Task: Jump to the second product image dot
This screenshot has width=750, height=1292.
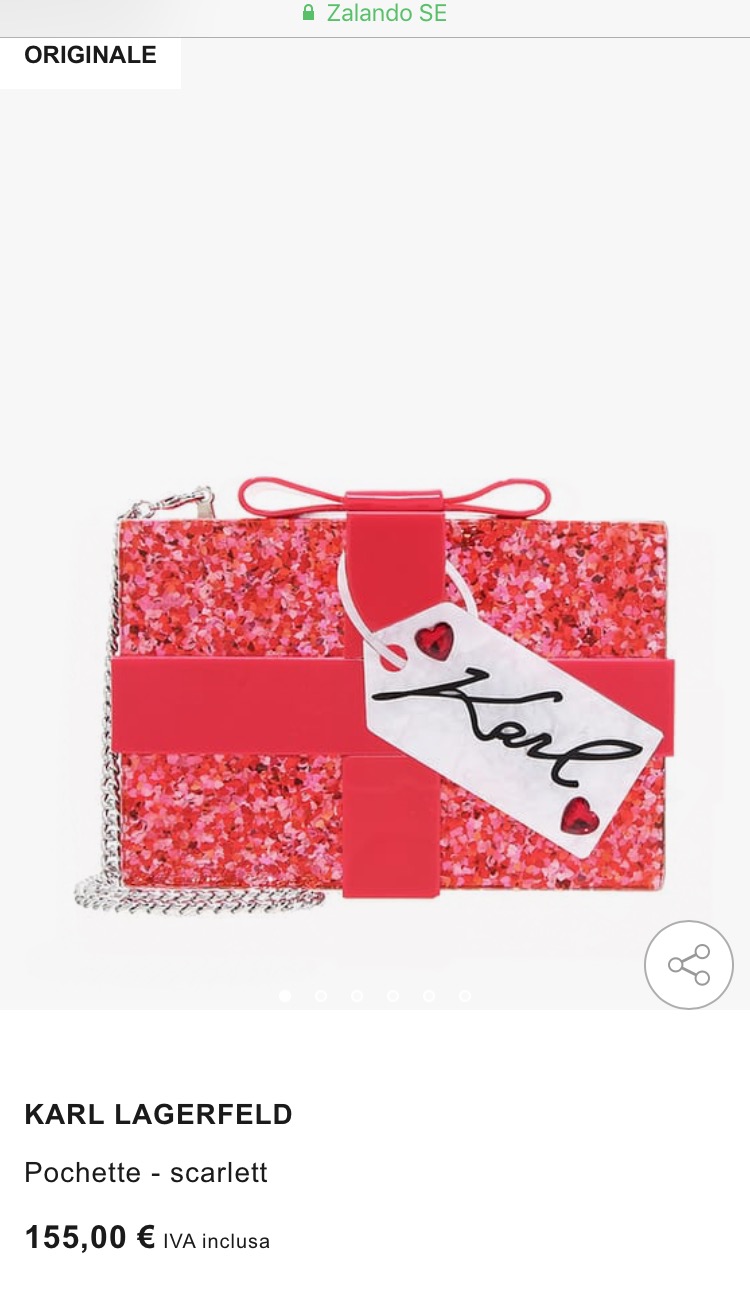Action: coord(321,996)
